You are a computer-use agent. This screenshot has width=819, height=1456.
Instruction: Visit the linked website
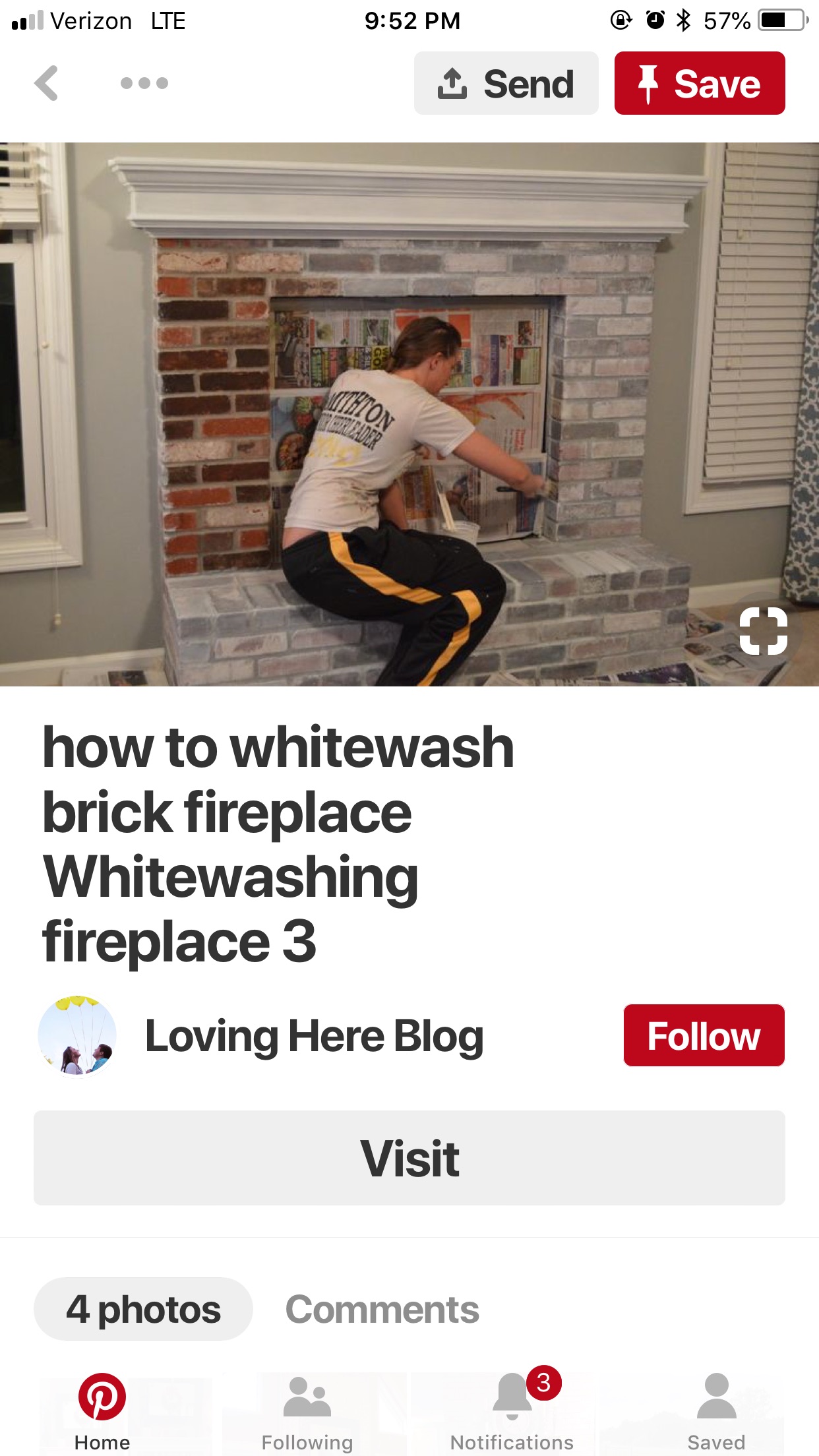pos(409,1158)
